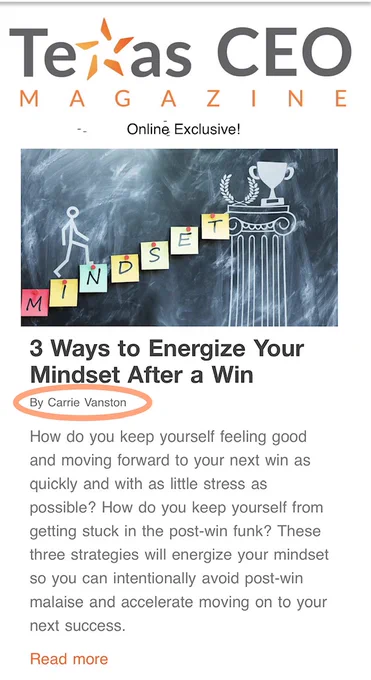This screenshot has width=371, height=680.
Task: Open the Read more link
Action: point(69,659)
